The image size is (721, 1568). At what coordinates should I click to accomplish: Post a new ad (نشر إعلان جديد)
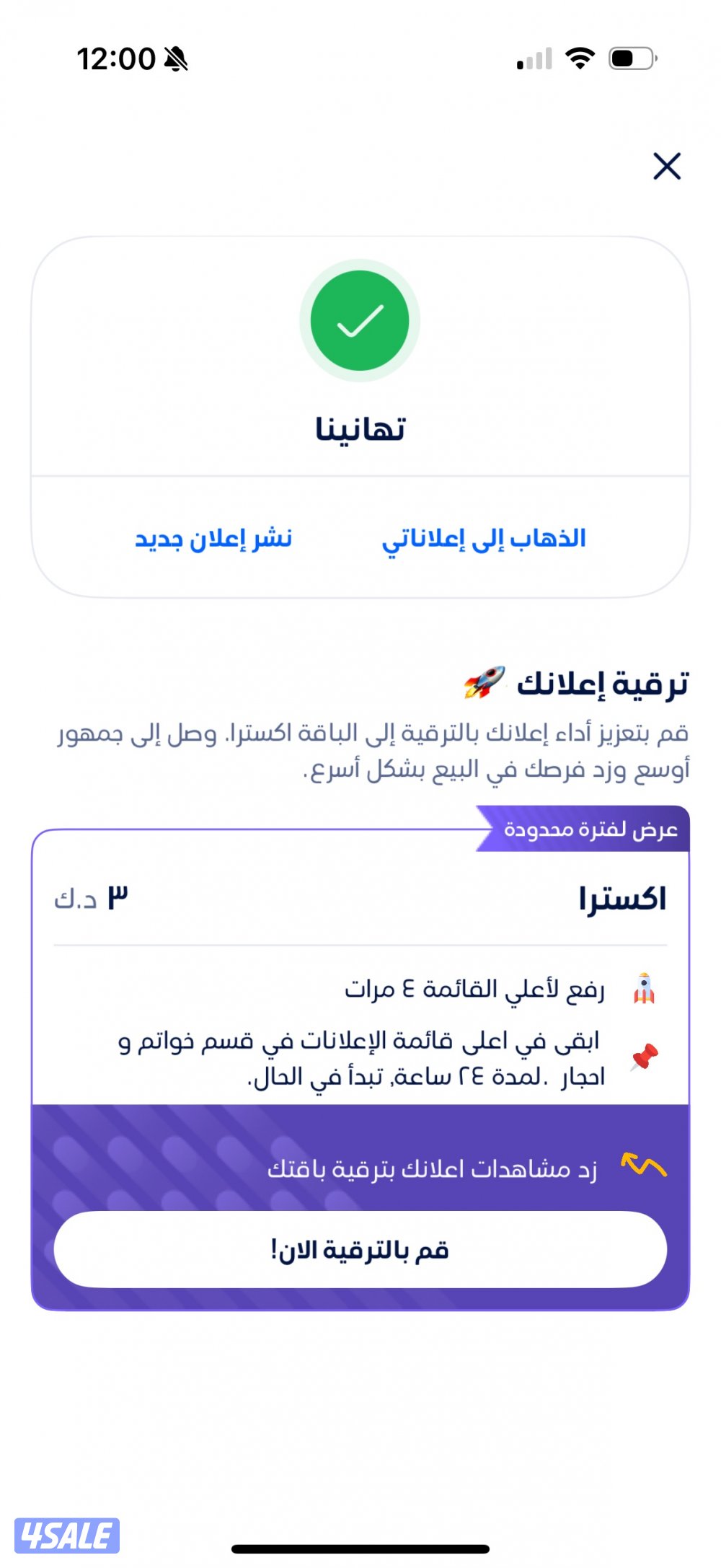213,539
